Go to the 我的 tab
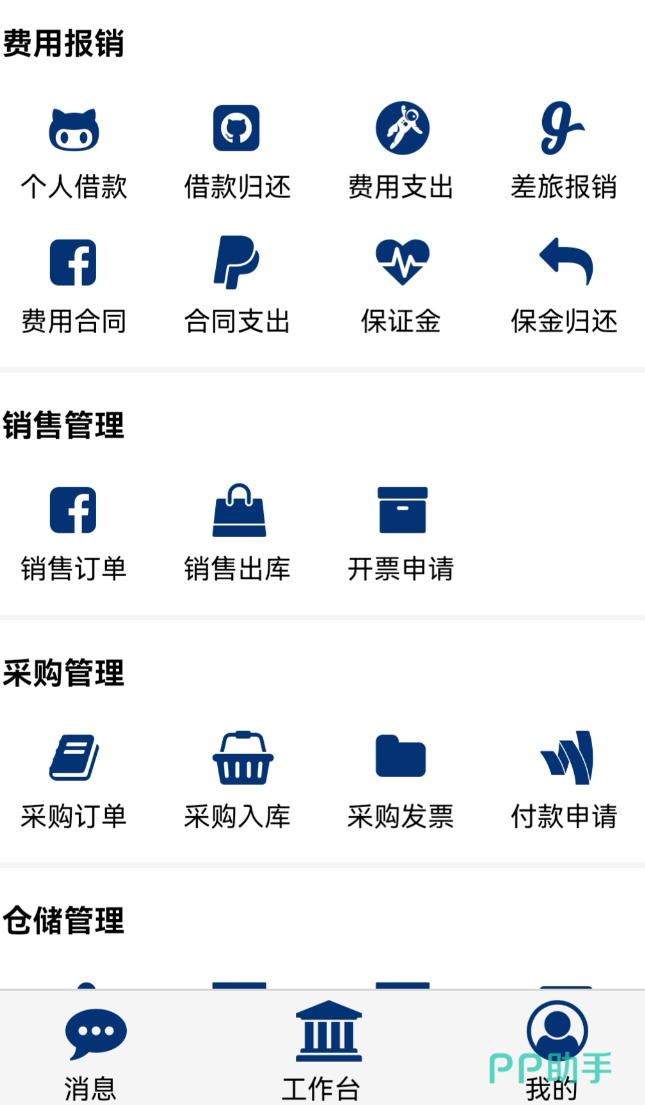This screenshot has width=645, height=1105. (554, 1050)
